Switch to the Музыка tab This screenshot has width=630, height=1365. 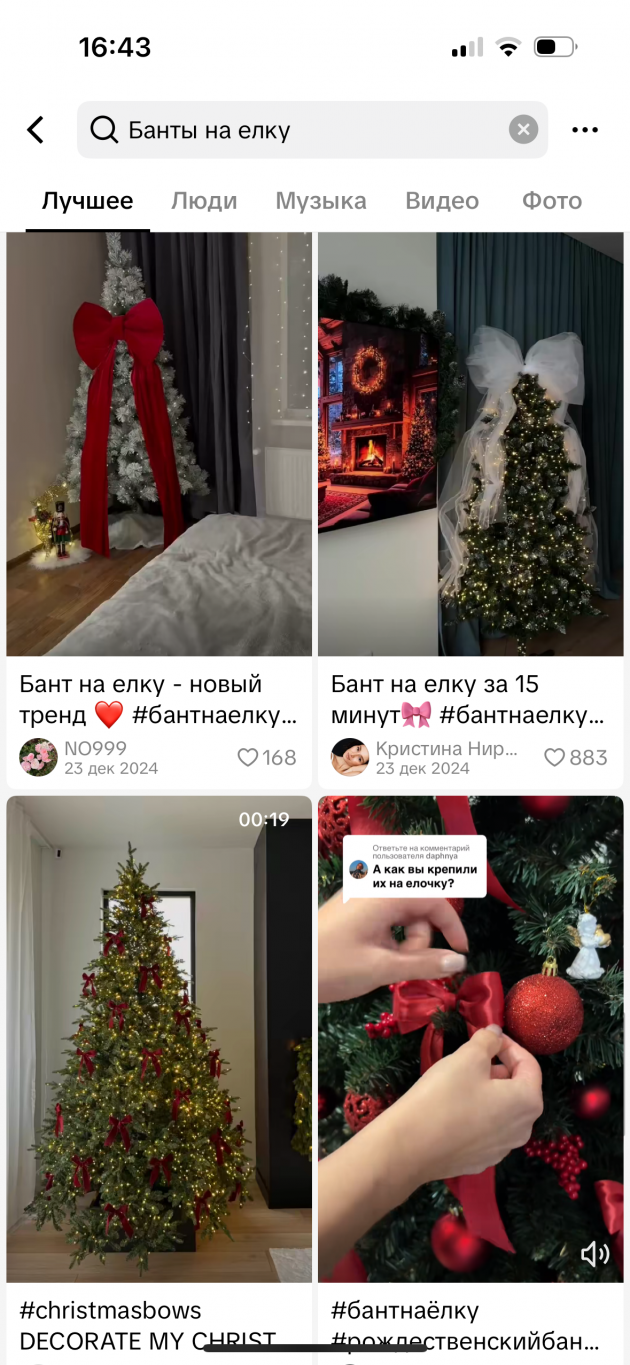coord(321,201)
